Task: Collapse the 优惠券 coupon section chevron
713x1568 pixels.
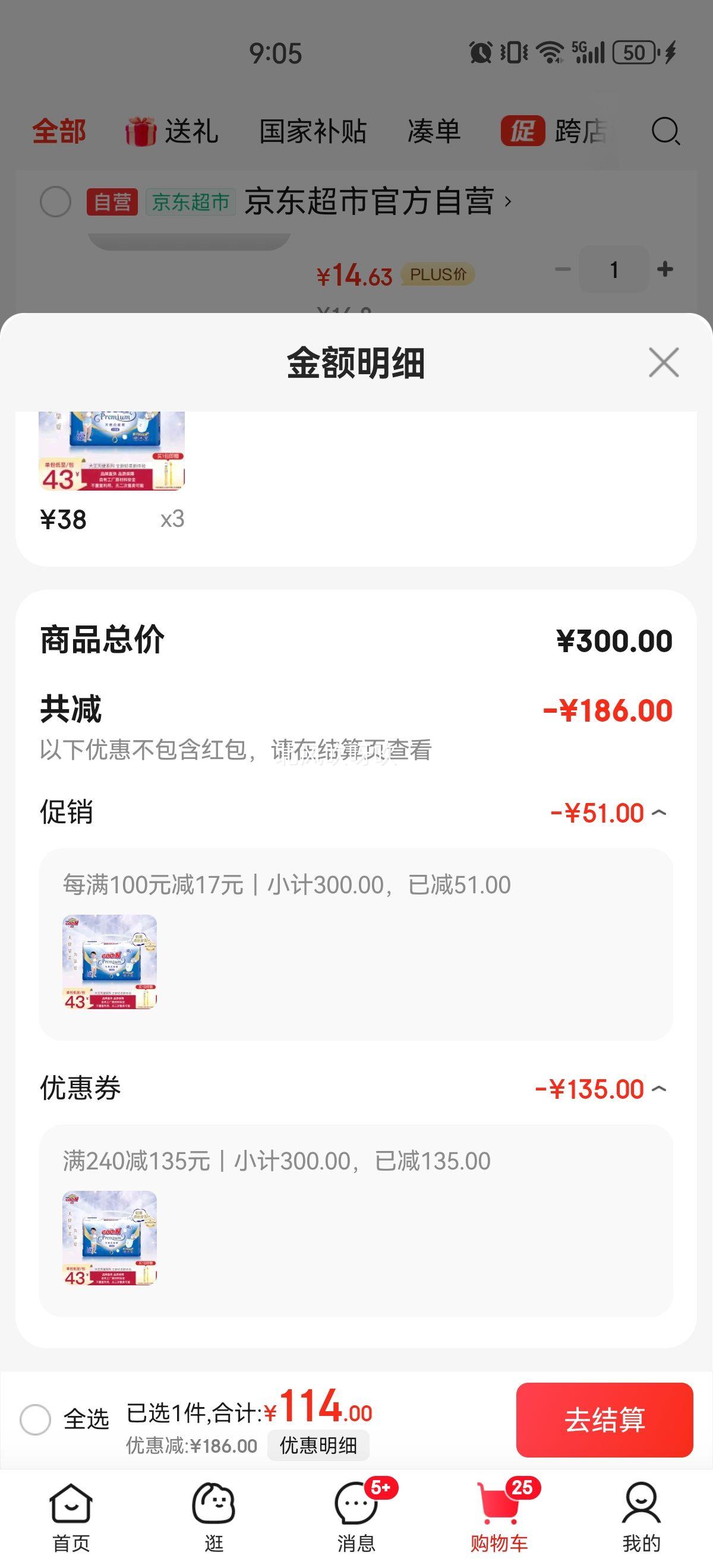Action: (x=661, y=1088)
